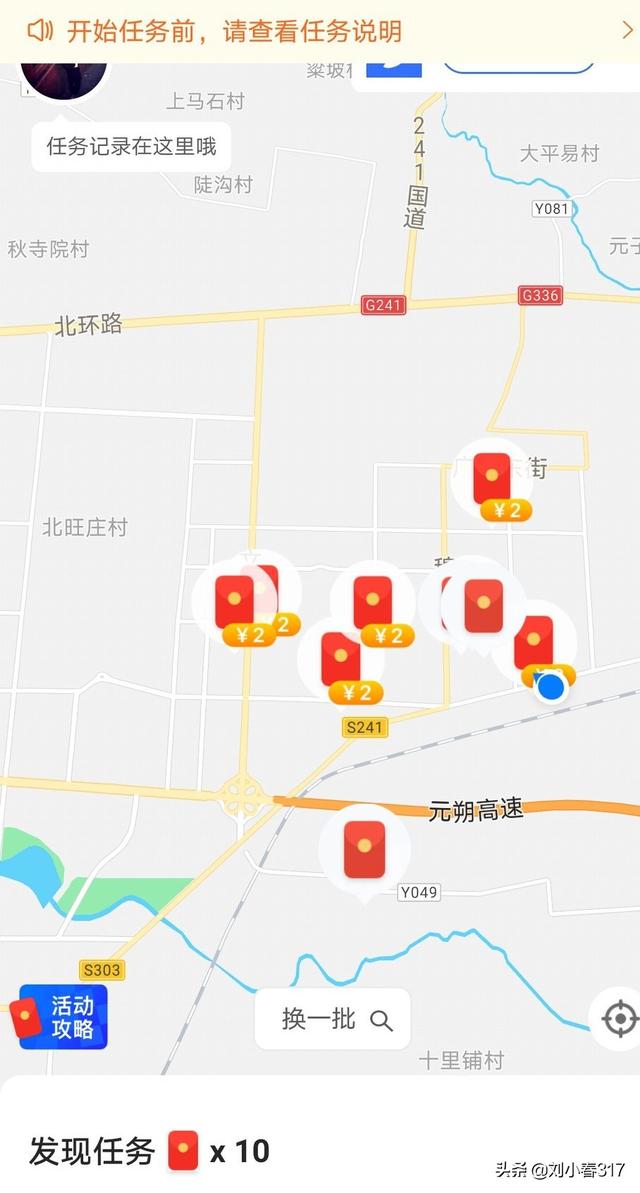The height and width of the screenshot is (1193, 640).
Task: Tap 换一批 to refresh tasks
Action: pos(332,1019)
